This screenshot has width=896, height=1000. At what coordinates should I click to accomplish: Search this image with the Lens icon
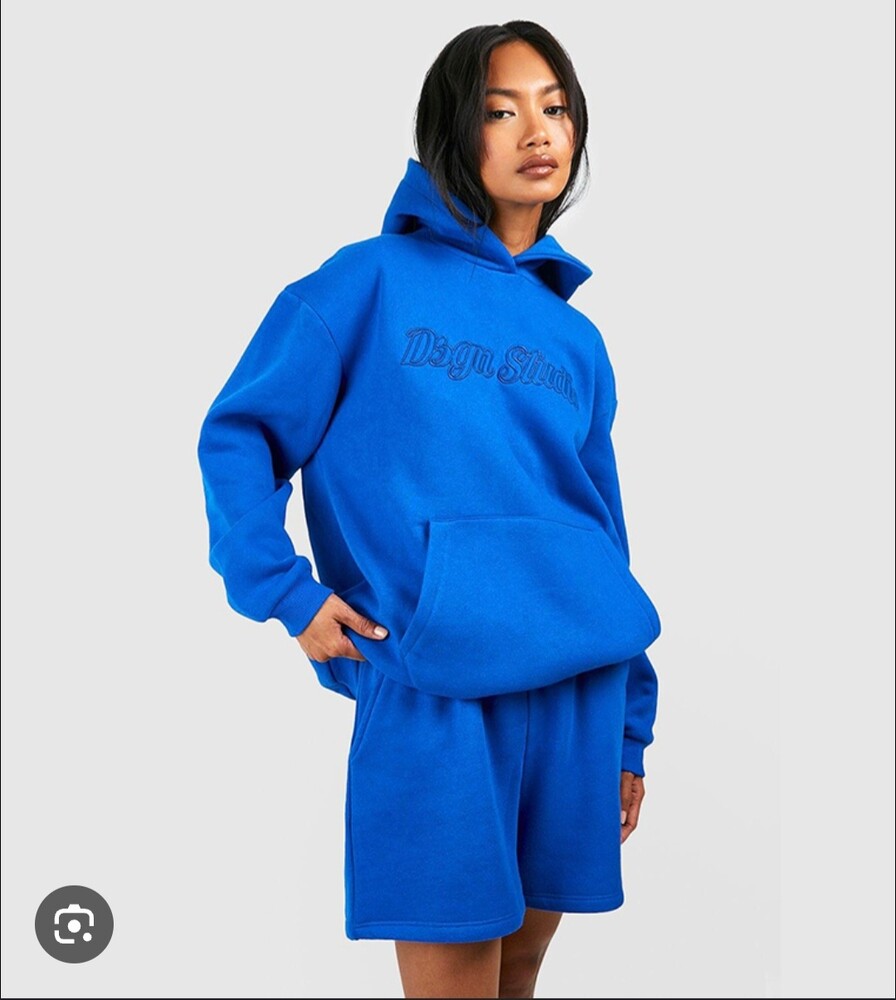[x=74, y=924]
